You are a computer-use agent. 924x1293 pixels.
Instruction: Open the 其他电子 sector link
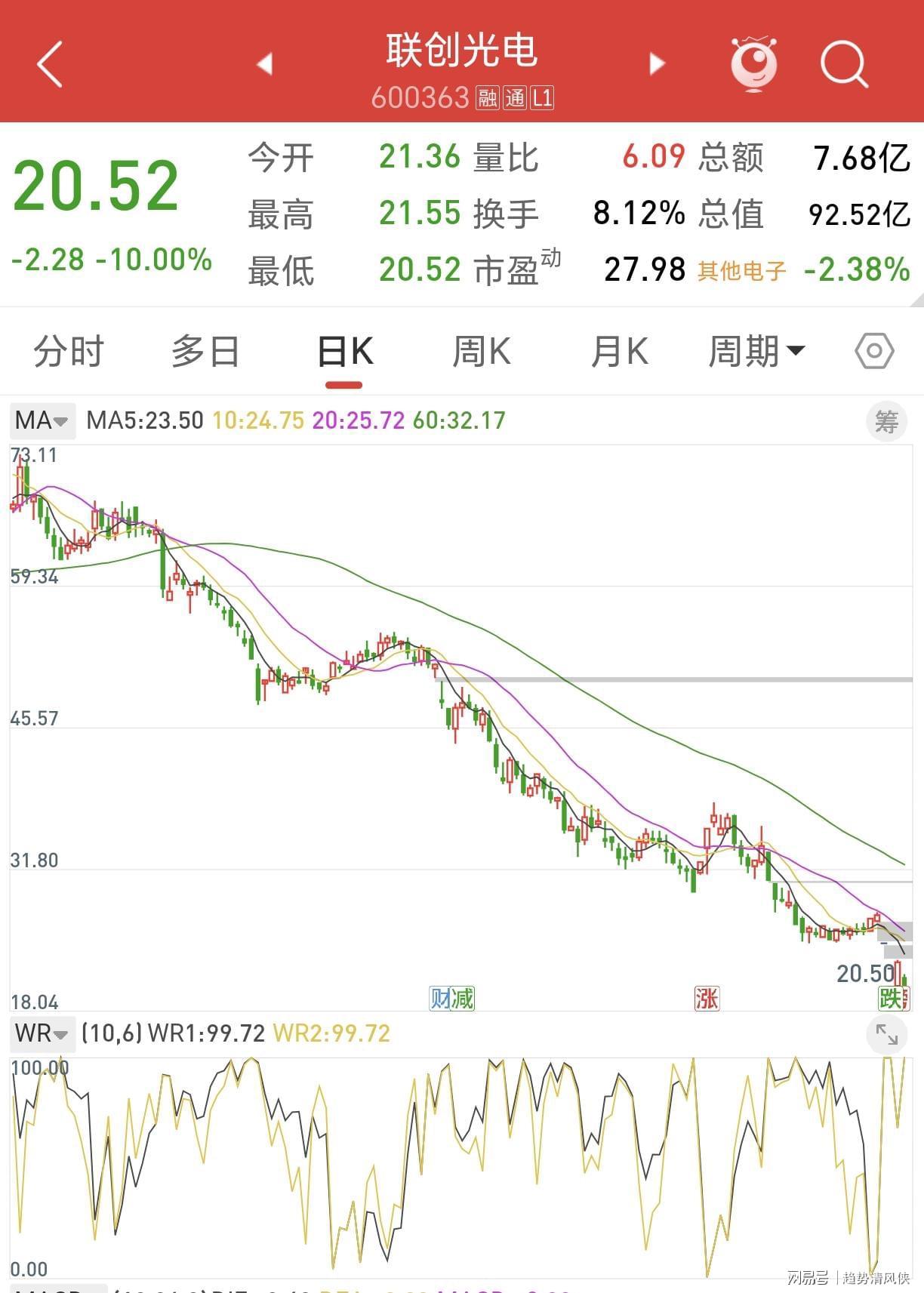coord(741,270)
